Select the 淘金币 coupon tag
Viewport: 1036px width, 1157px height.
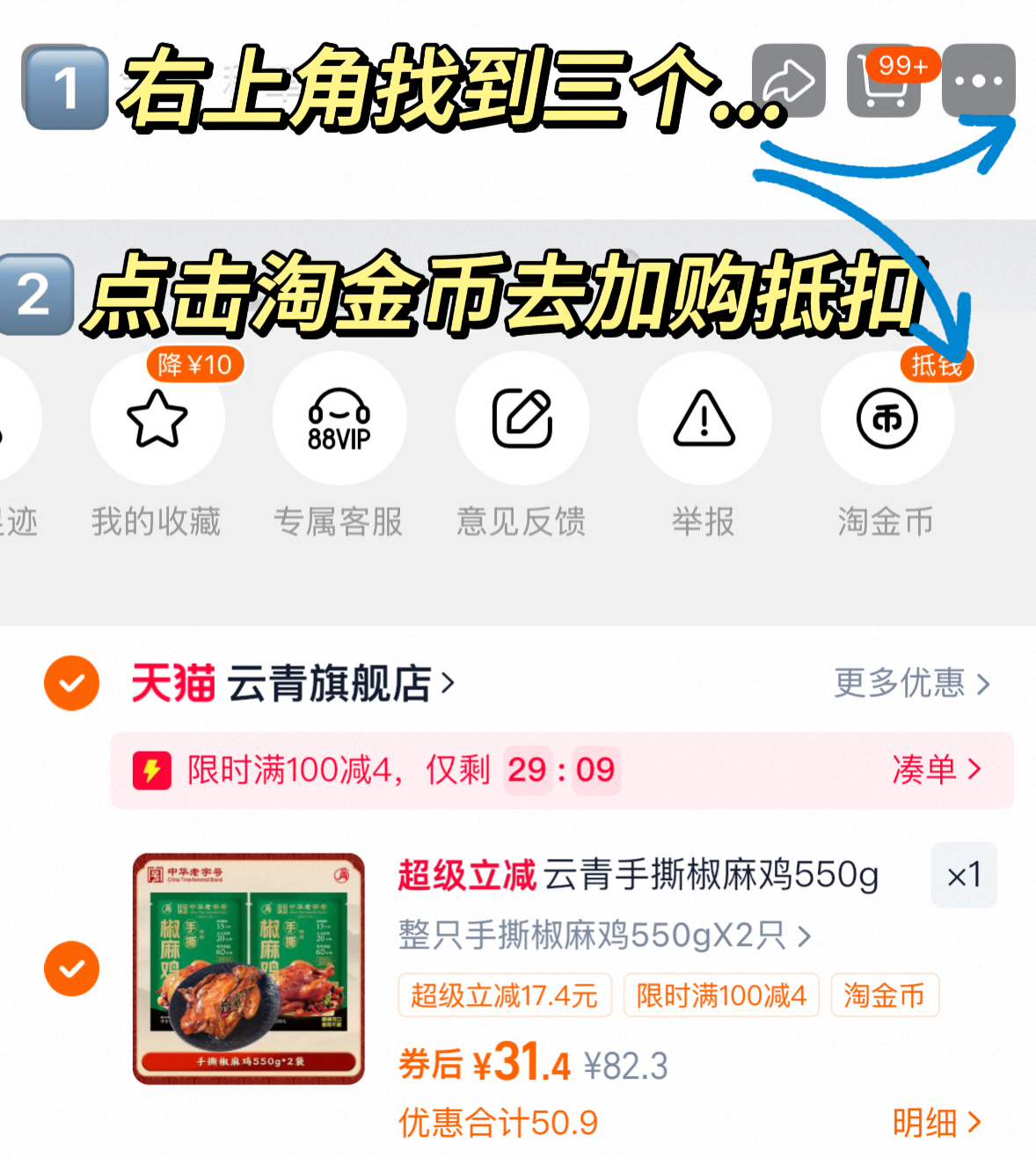[x=885, y=995]
